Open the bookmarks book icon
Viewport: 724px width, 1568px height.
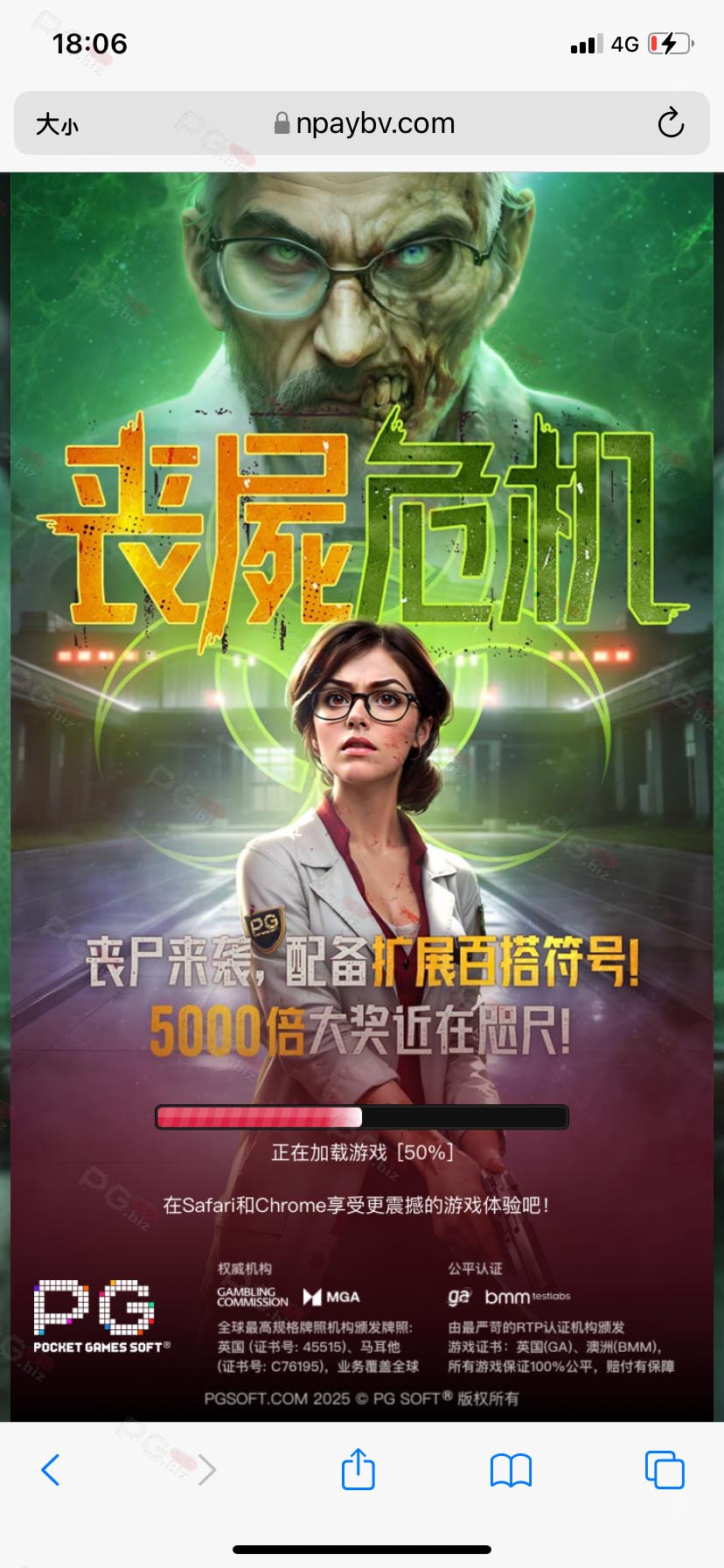[511, 1470]
